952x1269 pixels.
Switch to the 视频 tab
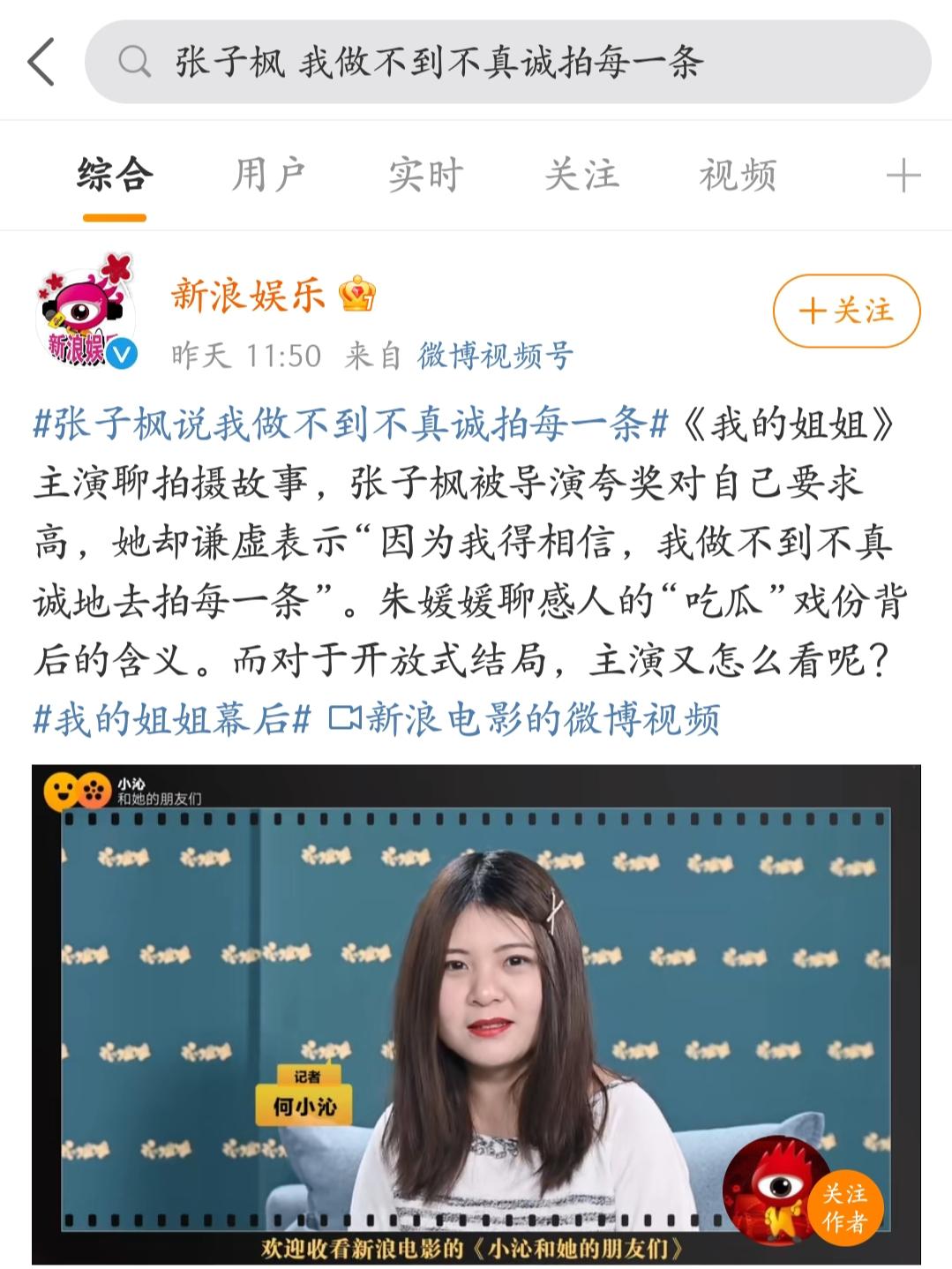(738, 175)
